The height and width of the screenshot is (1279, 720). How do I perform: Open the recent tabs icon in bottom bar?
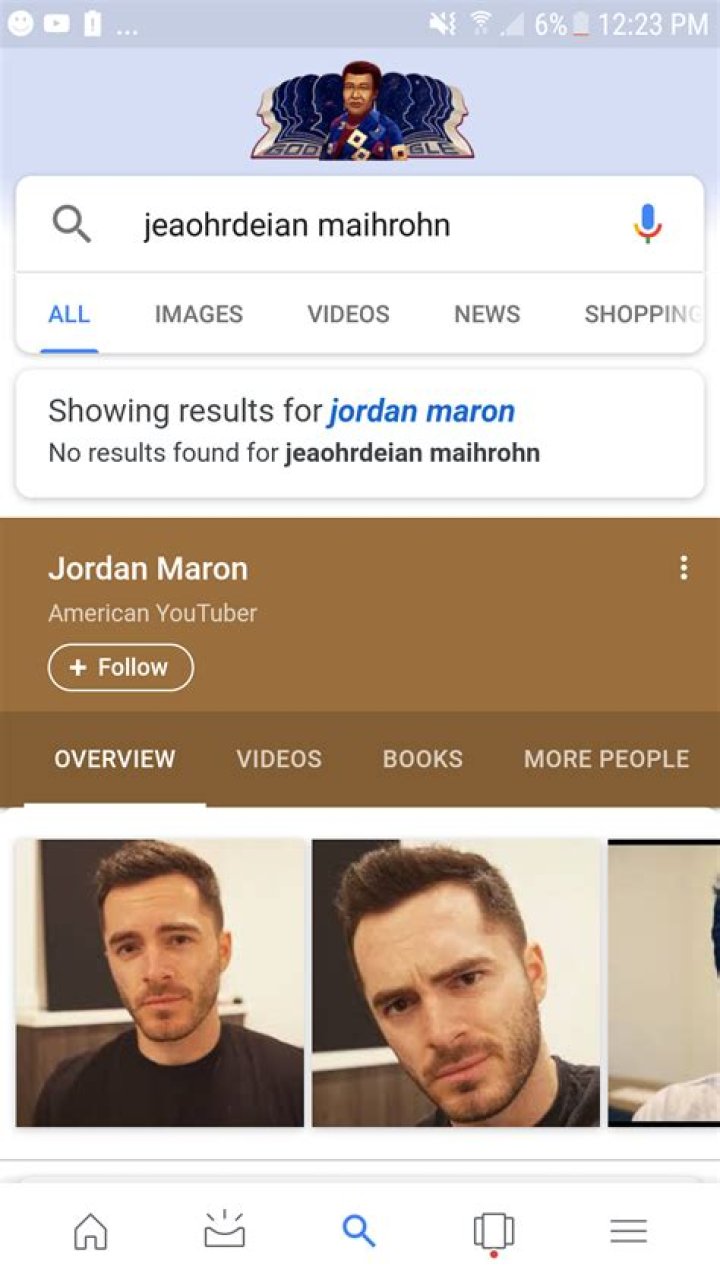click(494, 1231)
